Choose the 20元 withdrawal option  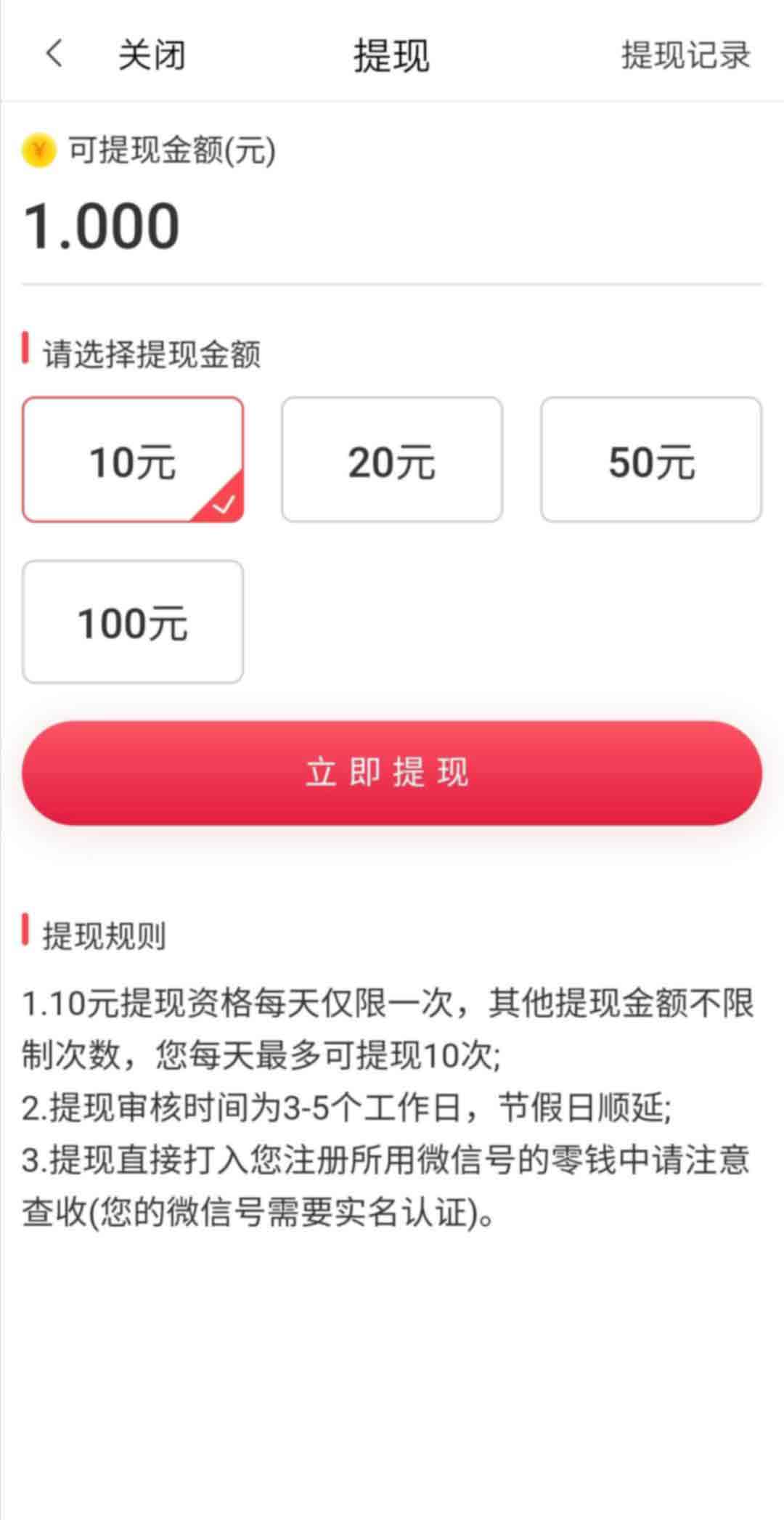coord(392,460)
